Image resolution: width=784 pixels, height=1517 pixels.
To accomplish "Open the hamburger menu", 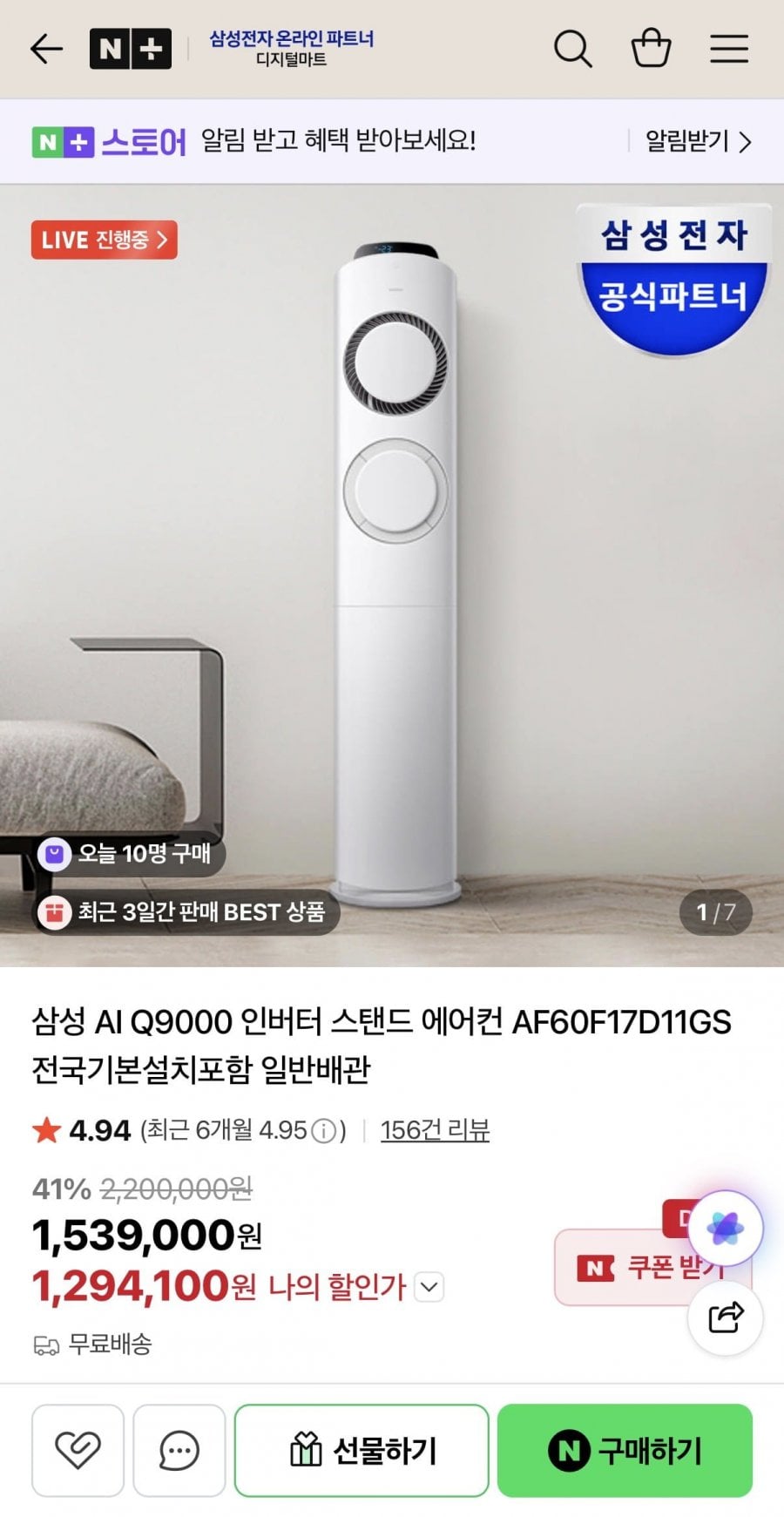I will 729,49.
